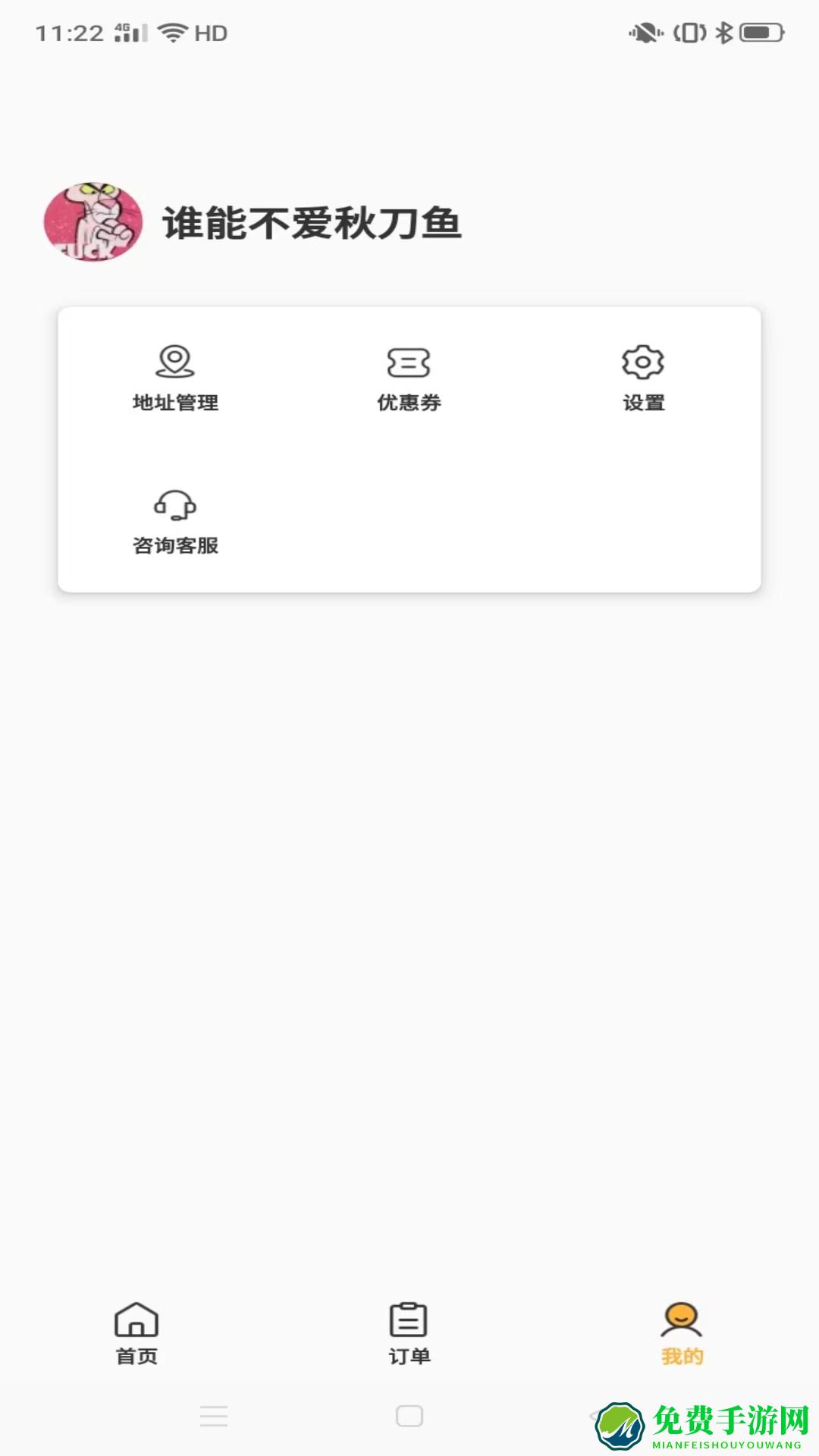The height and width of the screenshot is (1456, 819).
Task: Tap the 咨询客服 text label
Action: click(x=175, y=544)
